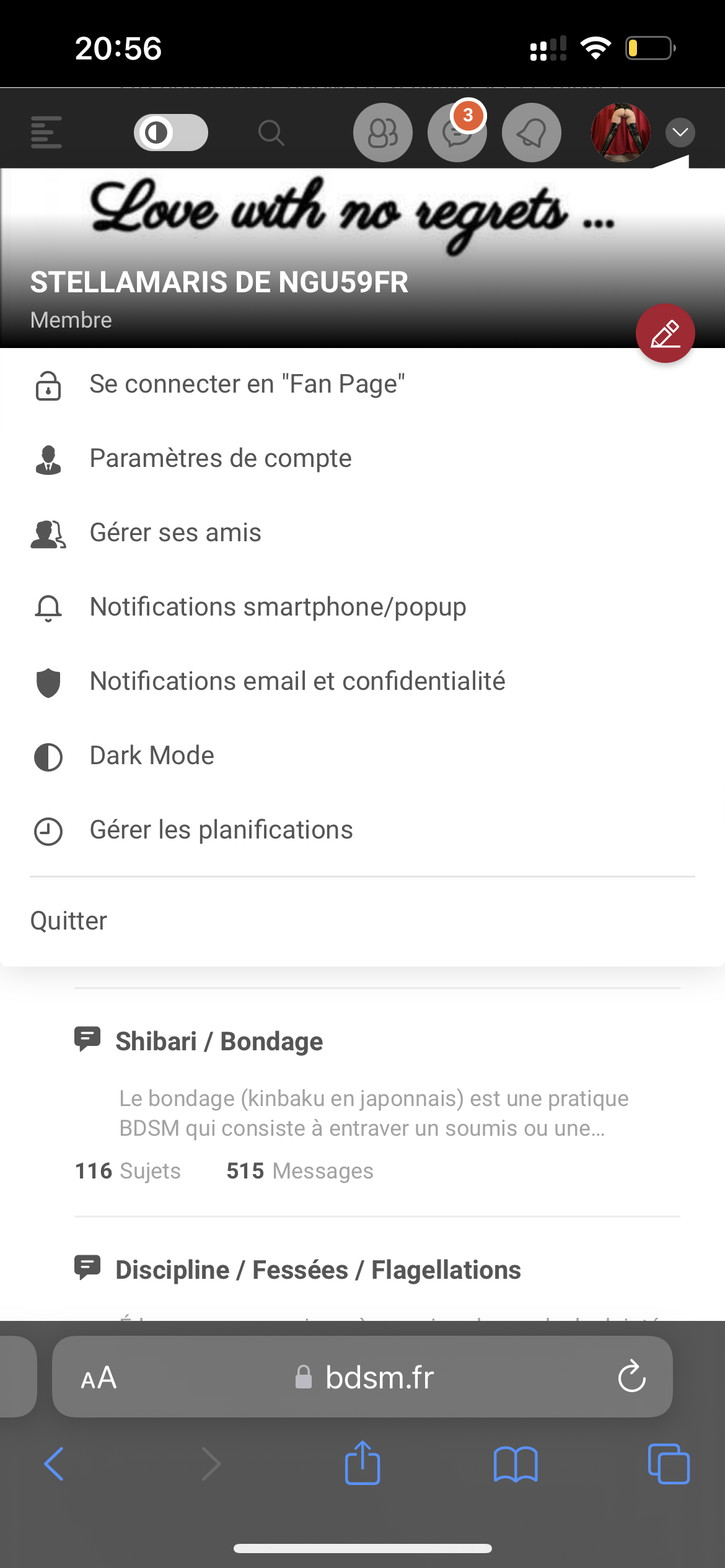The image size is (725, 1568).
Task: Open messages with 3 unread
Action: [457, 133]
